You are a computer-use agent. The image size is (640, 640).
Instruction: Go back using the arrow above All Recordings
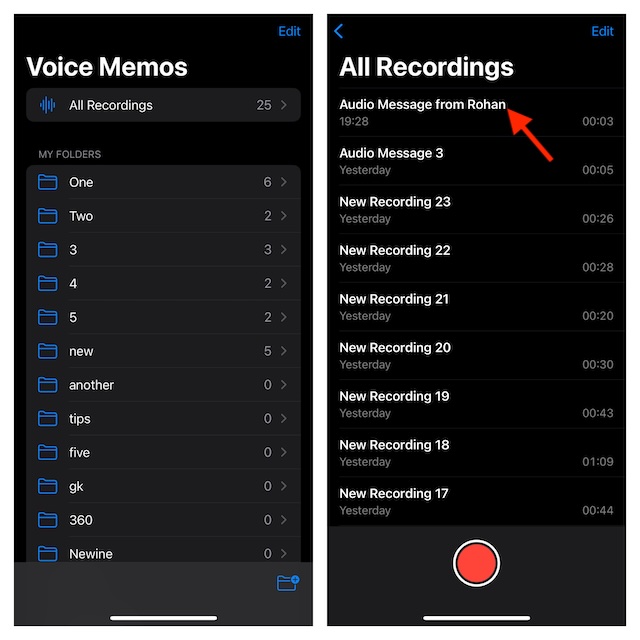click(x=339, y=31)
